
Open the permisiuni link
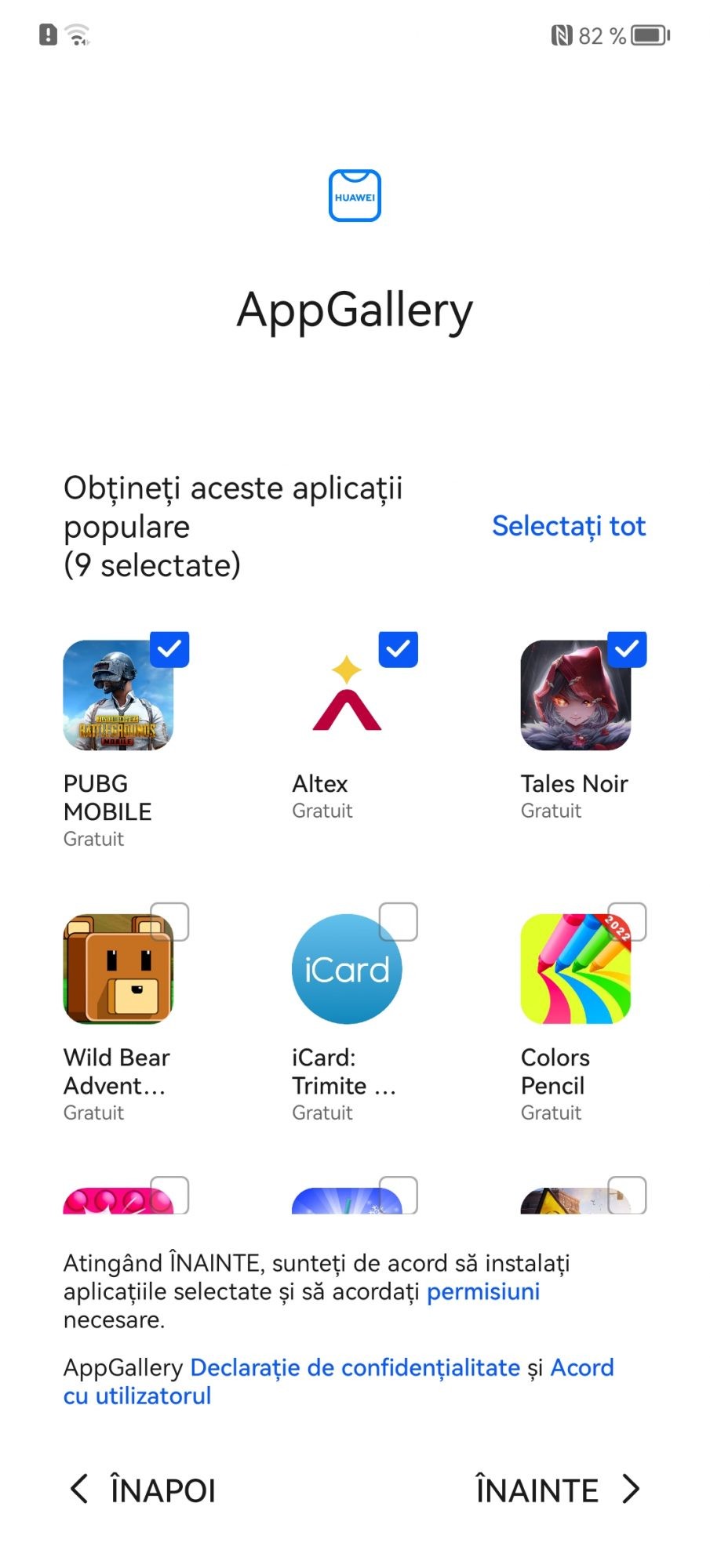pyautogui.click(x=482, y=1291)
